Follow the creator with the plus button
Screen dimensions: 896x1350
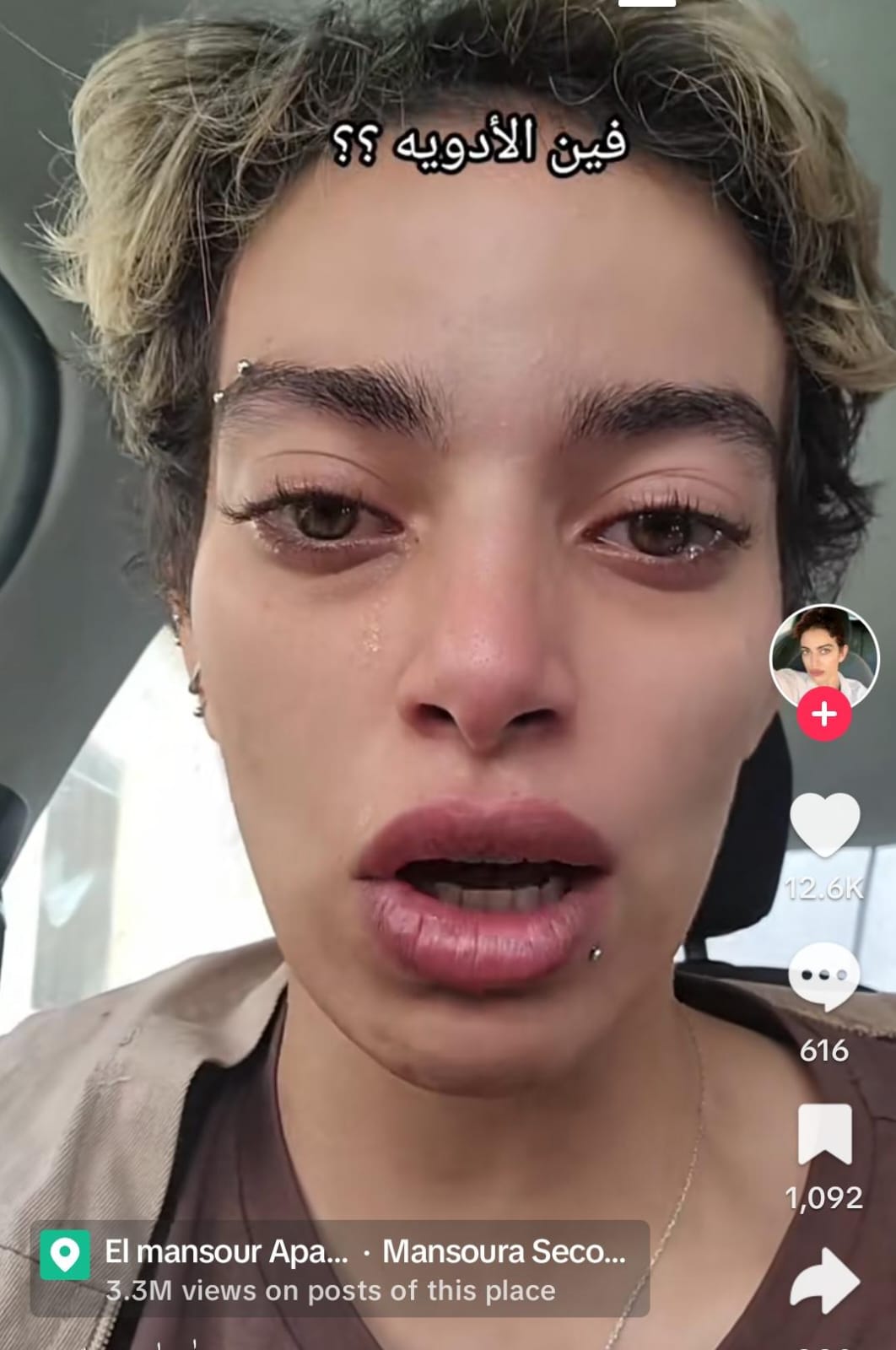pyautogui.click(x=824, y=715)
